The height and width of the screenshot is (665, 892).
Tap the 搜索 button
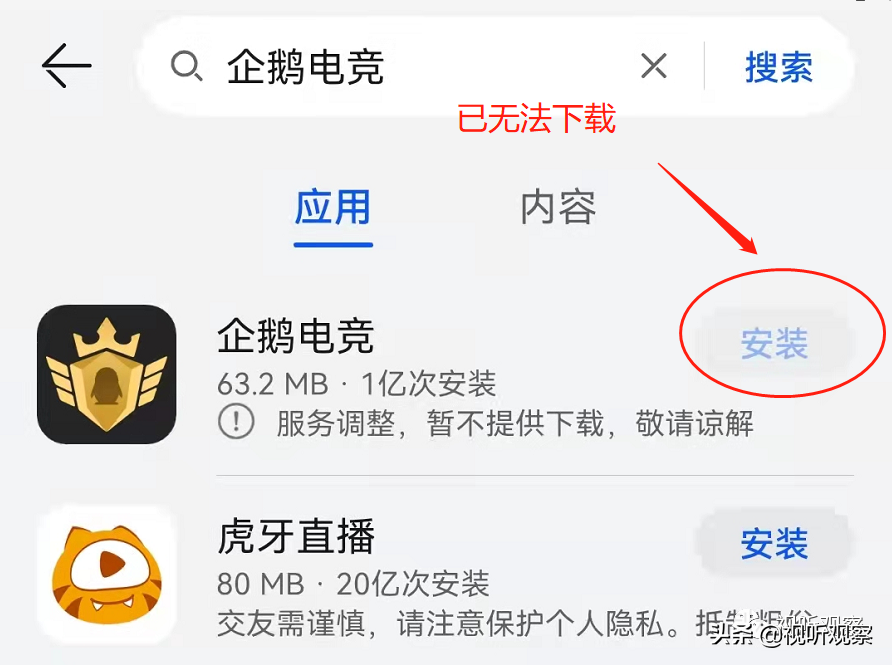pyautogui.click(x=778, y=67)
